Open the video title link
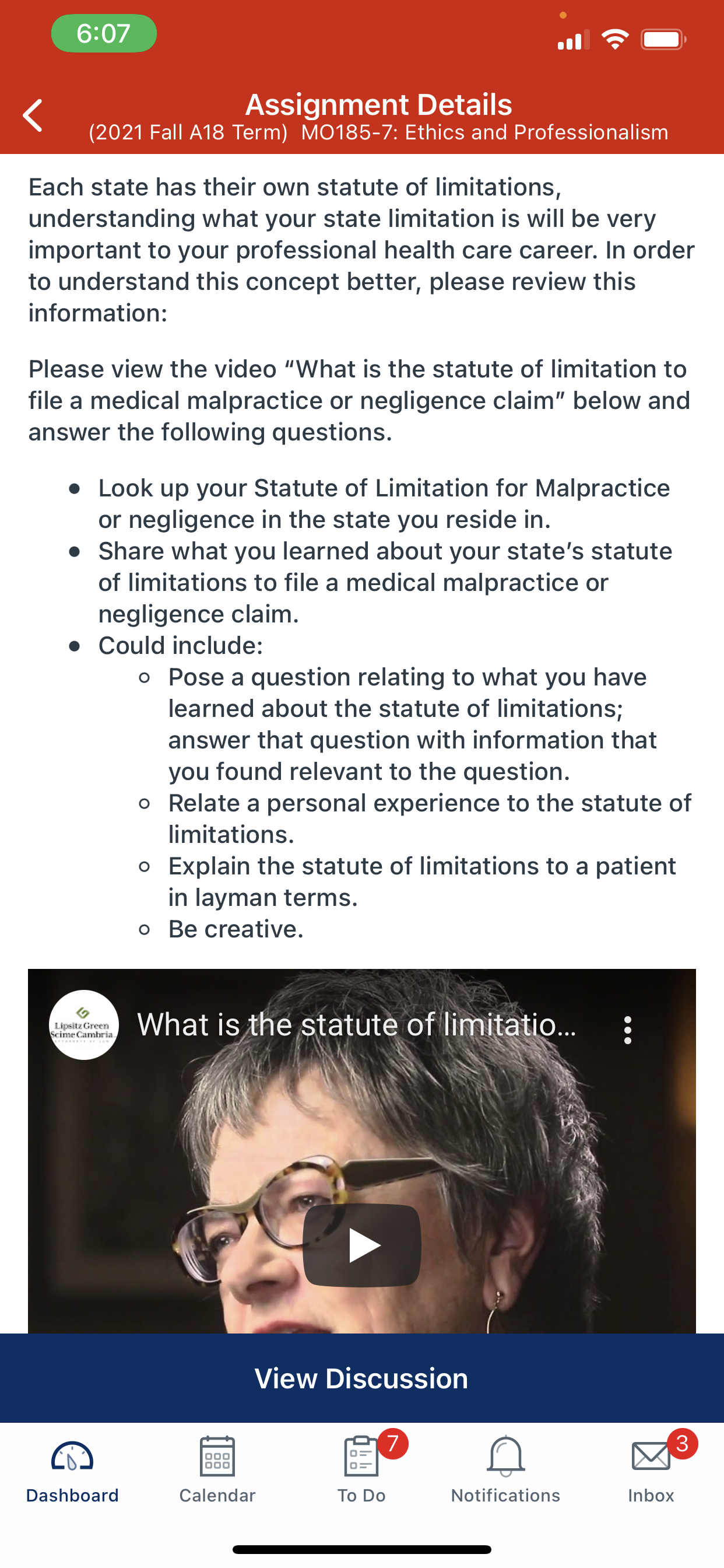The height and width of the screenshot is (1568, 724). (x=357, y=1025)
